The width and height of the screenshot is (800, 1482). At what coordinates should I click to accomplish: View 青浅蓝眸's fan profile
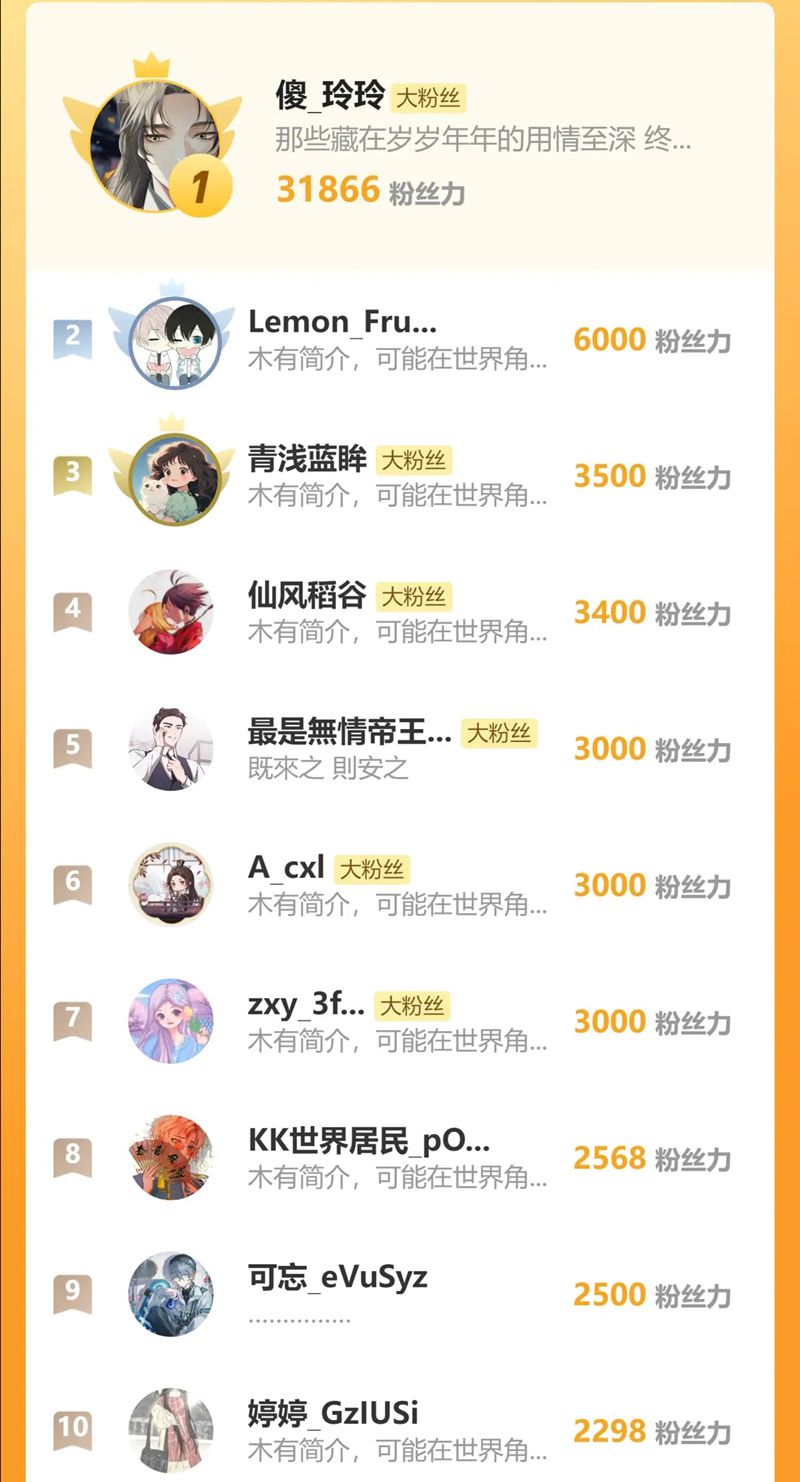click(400, 477)
